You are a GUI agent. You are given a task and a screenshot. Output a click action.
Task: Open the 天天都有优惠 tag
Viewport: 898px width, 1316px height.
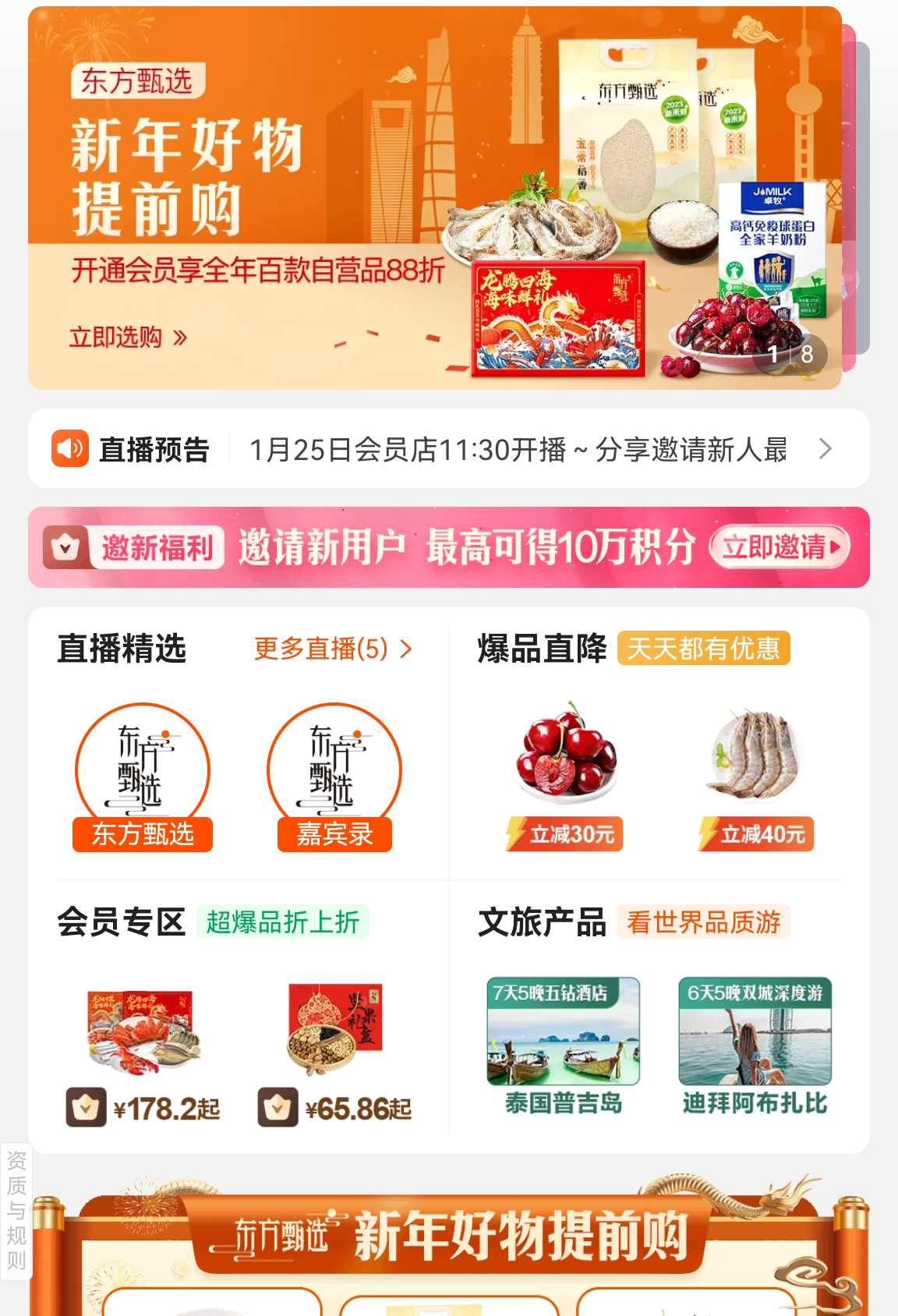(x=703, y=649)
